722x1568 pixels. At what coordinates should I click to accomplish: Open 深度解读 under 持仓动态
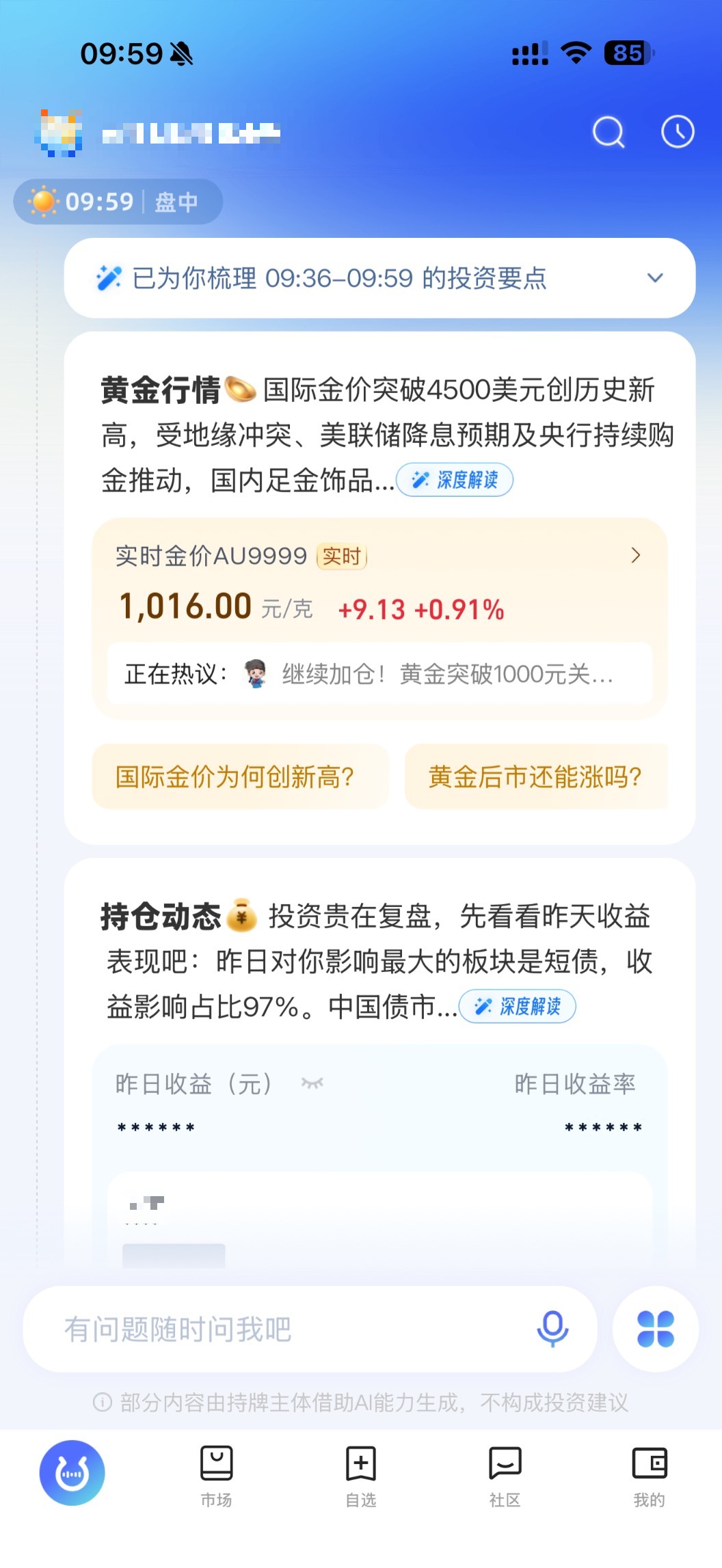click(x=518, y=1006)
